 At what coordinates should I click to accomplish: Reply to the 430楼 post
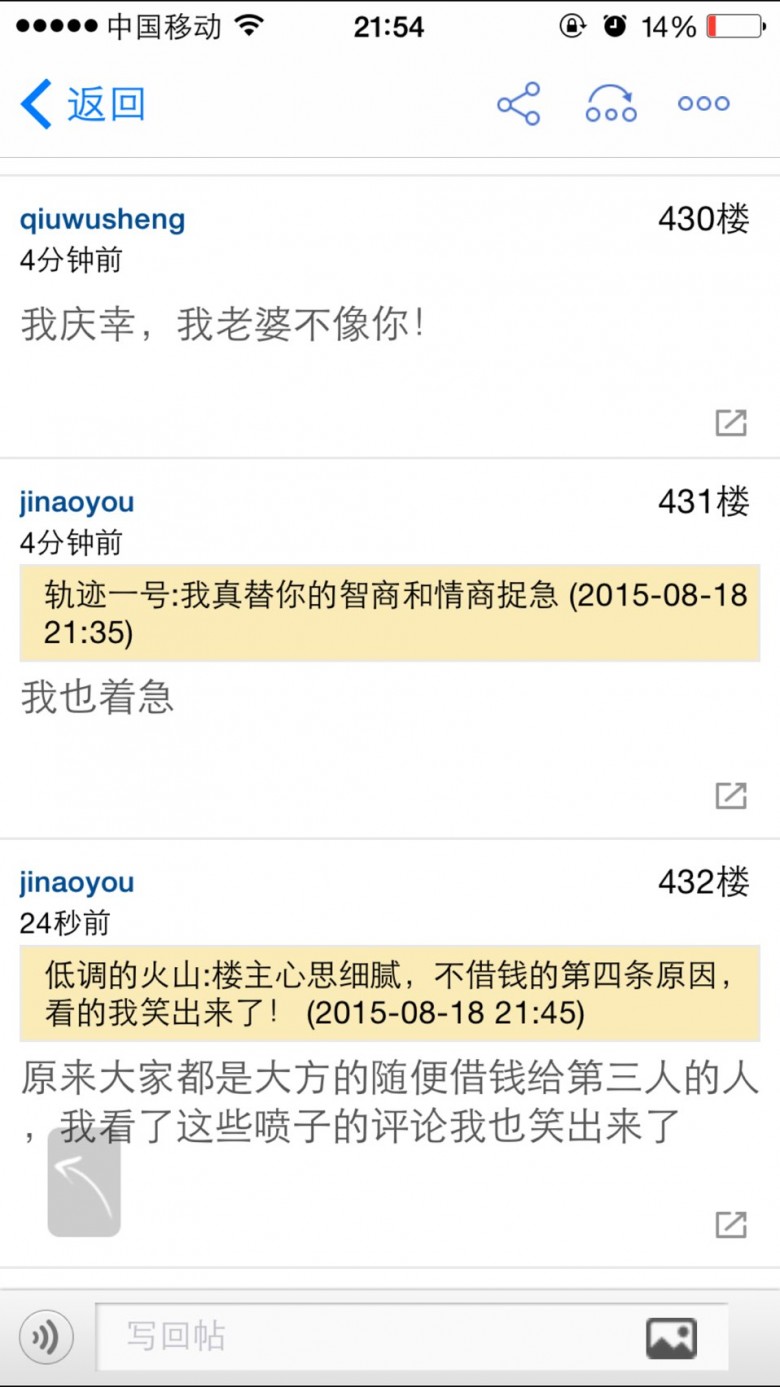(731, 423)
